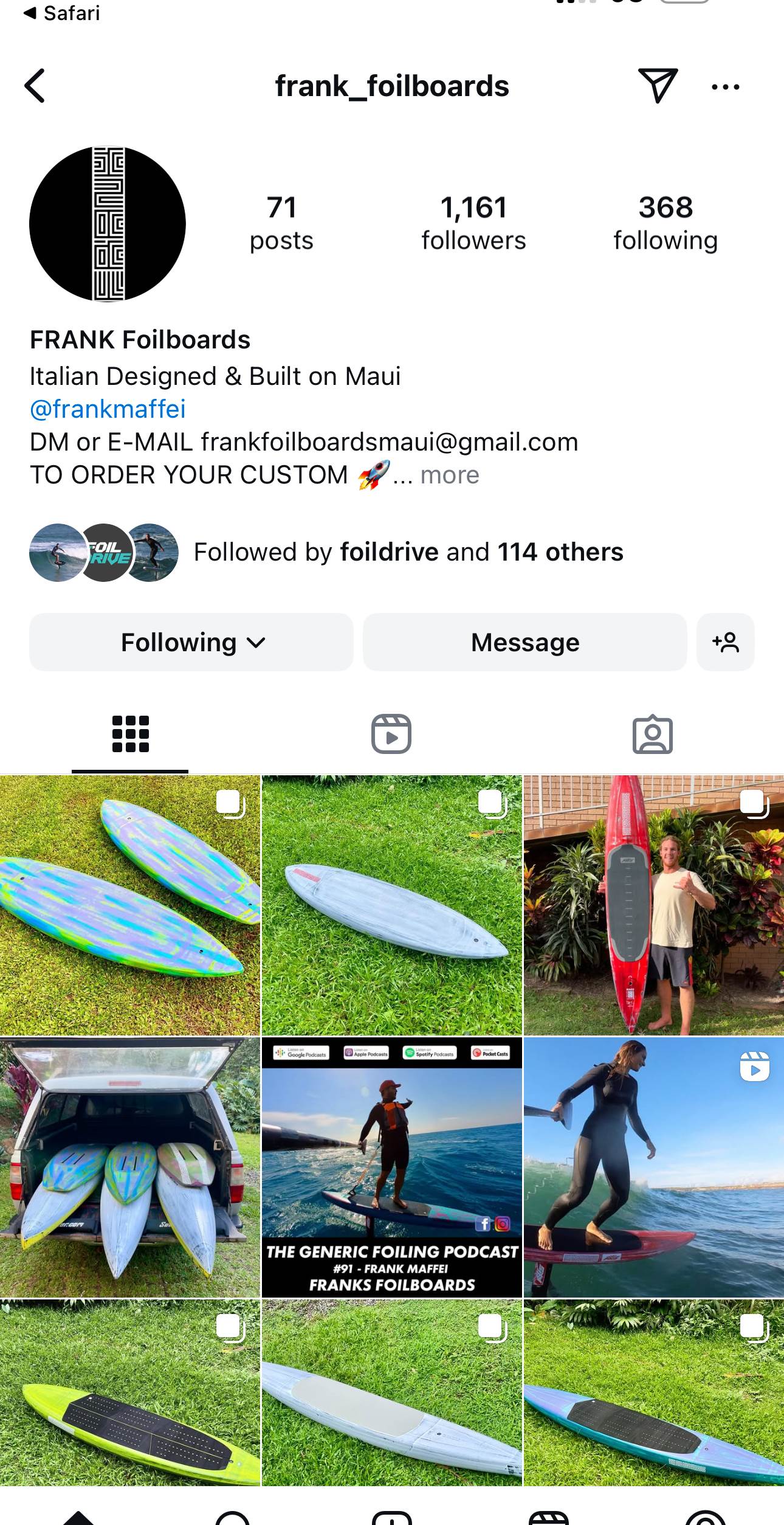Image resolution: width=784 pixels, height=1525 pixels.
Task: Play the reel of woman foiling
Action: tap(654, 1167)
